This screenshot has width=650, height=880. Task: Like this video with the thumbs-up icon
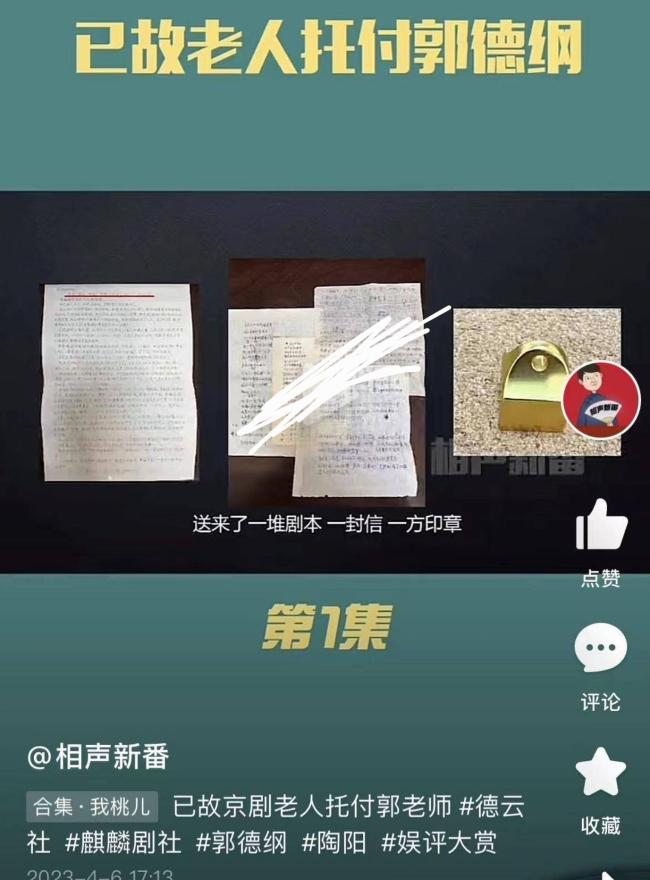601,527
